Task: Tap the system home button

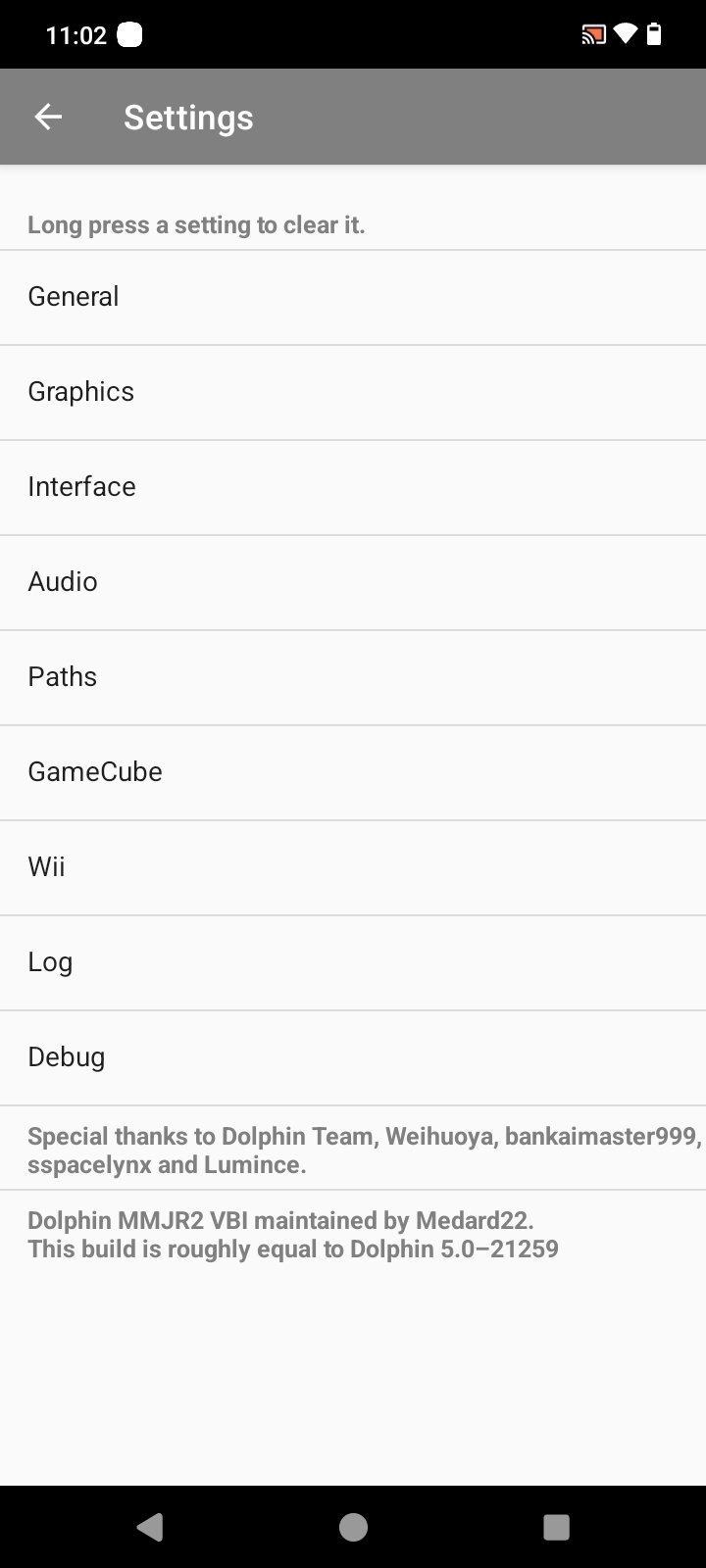Action: click(x=353, y=1526)
